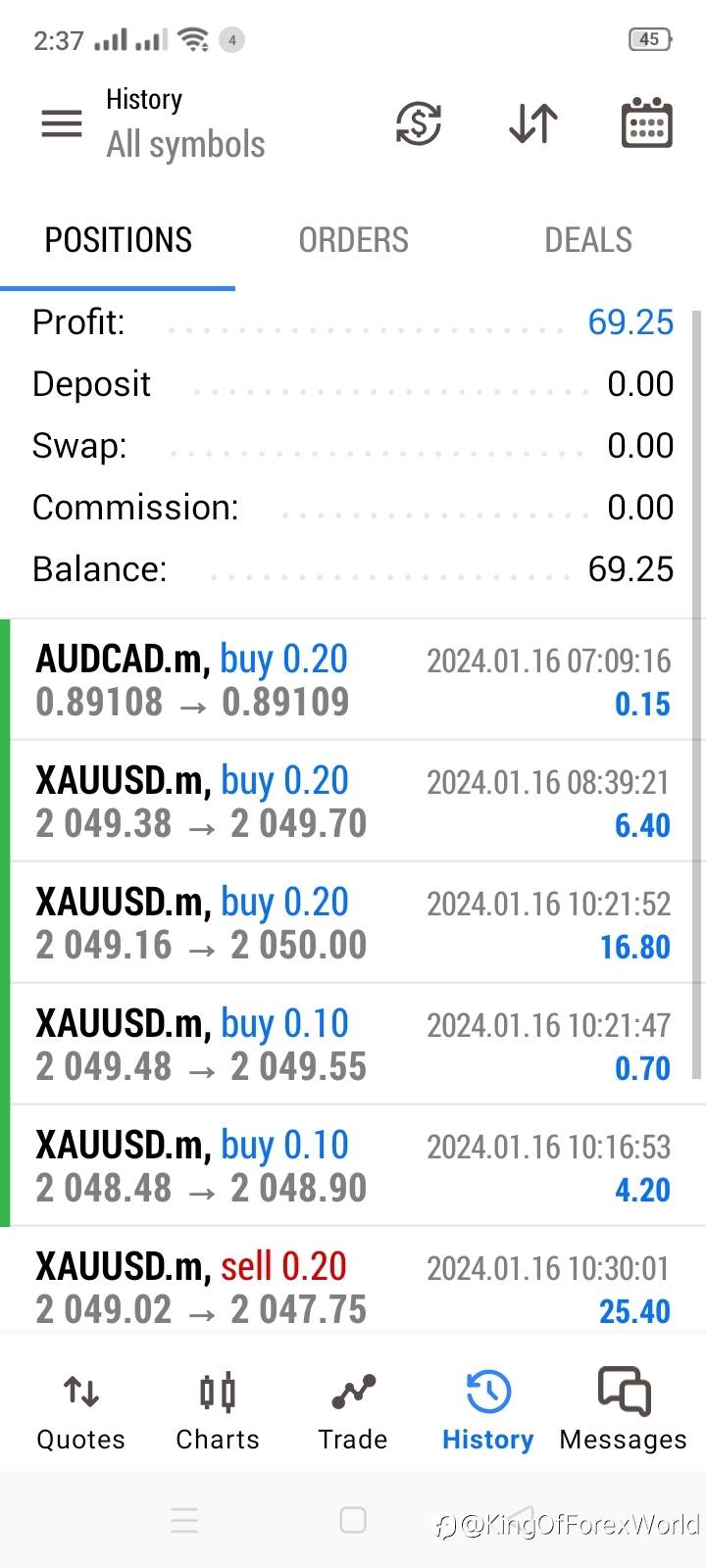Screen dimensions: 706x1568
Task: Switch to the Charts tab
Action: pyautogui.click(x=218, y=1411)
